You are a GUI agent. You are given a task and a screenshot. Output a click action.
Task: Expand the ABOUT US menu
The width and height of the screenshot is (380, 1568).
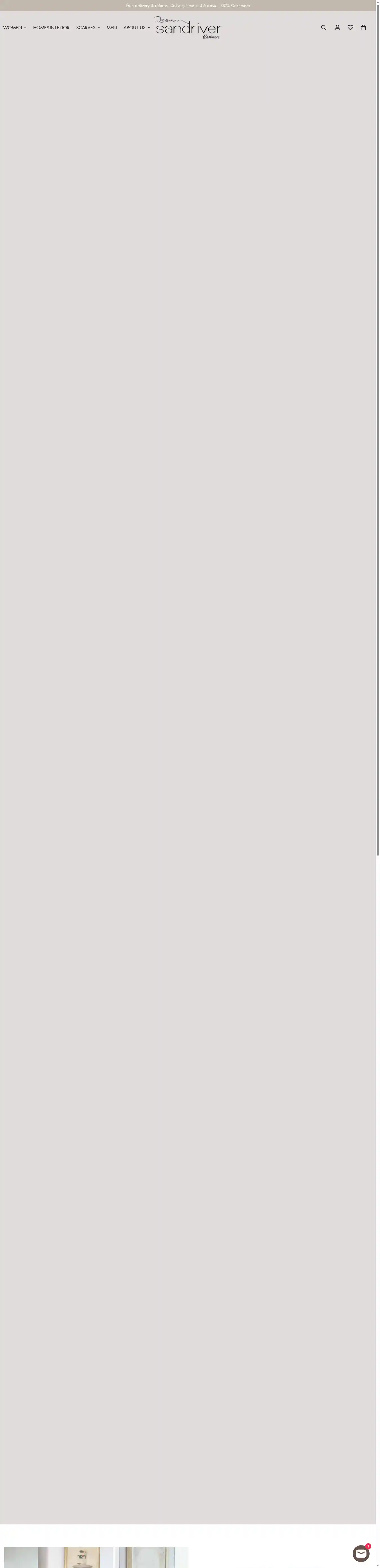(x=137, y=27)
